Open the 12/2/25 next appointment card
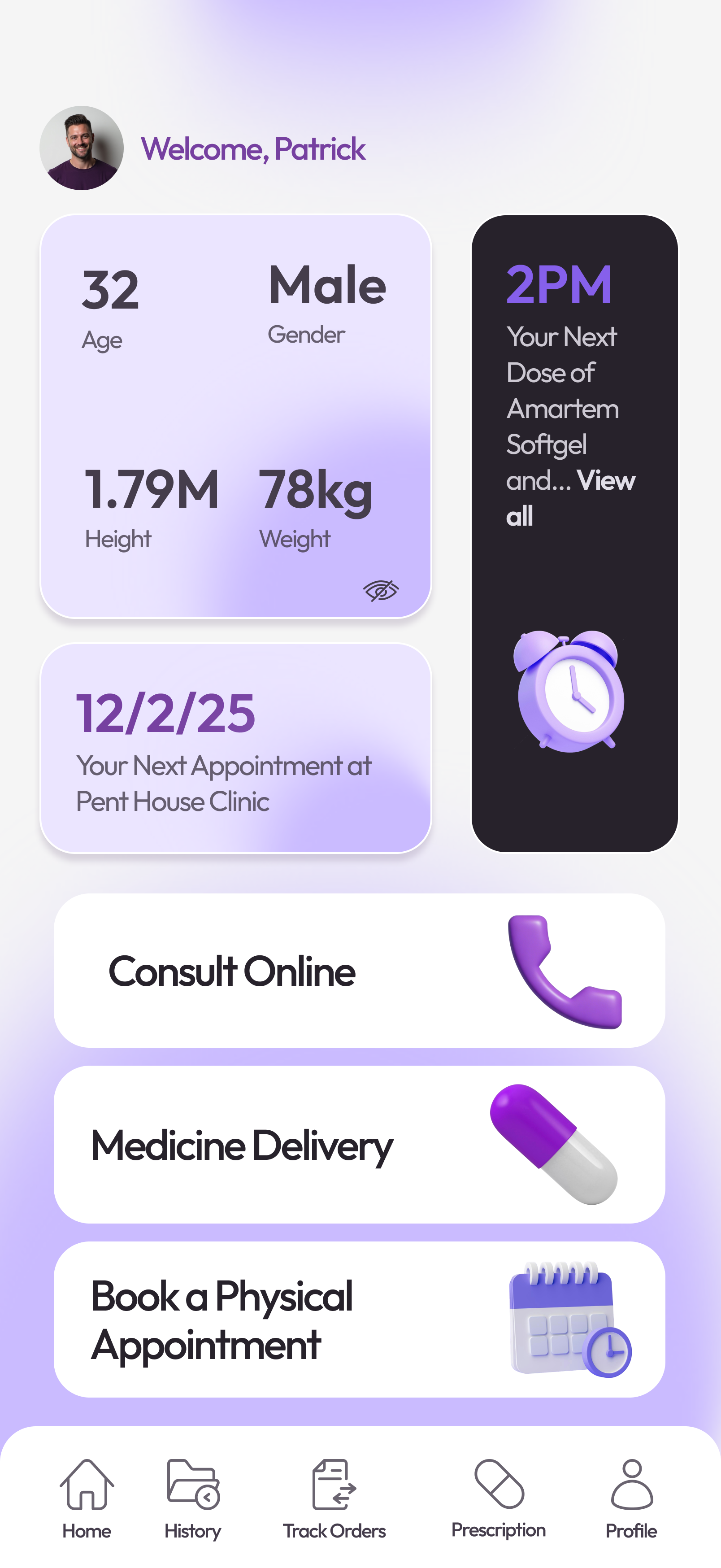Viewport: 721px width, 1568px height. (x=235, y=749)
